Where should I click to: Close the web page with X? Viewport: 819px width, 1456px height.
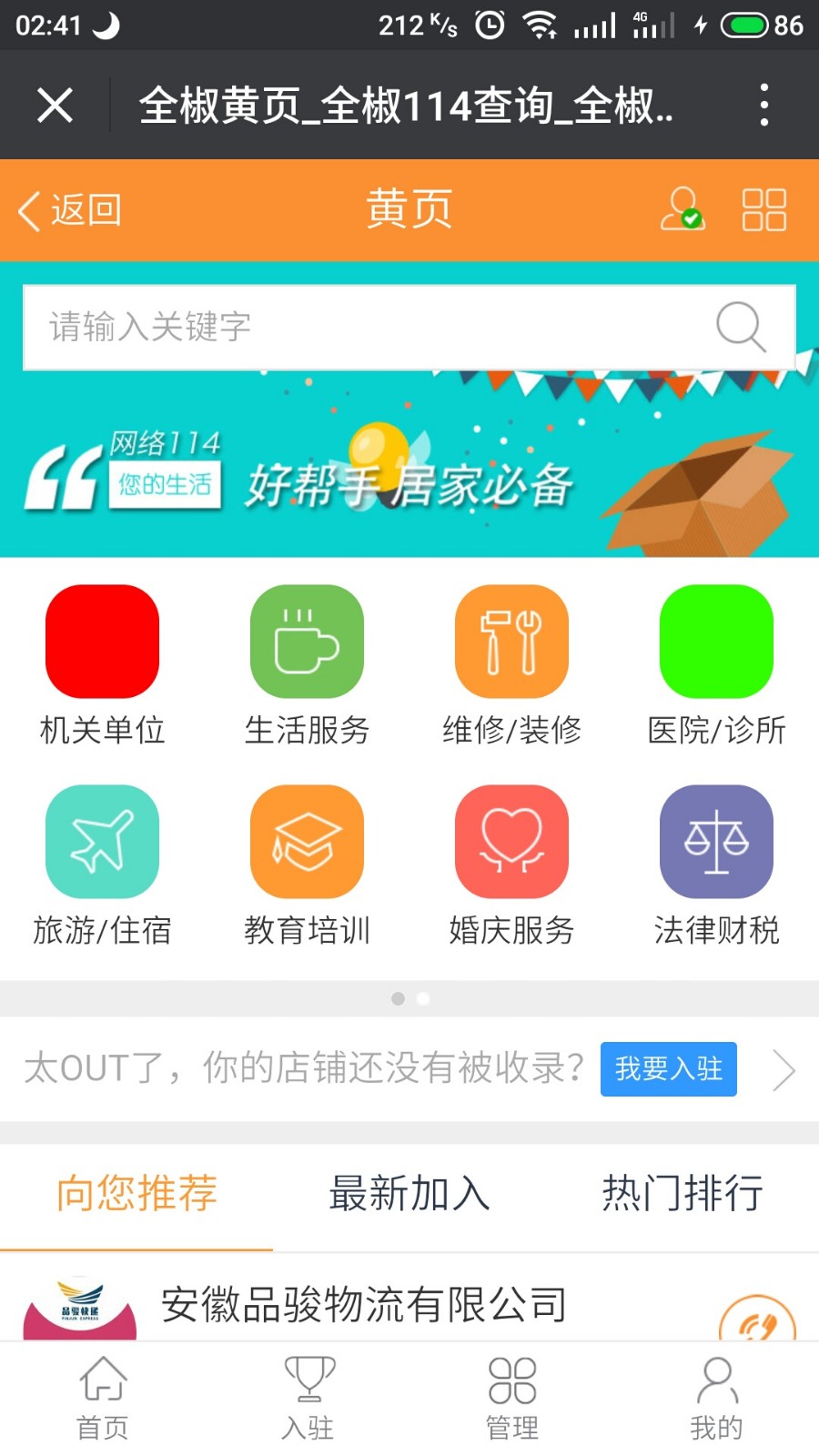(x=55, y=106)
